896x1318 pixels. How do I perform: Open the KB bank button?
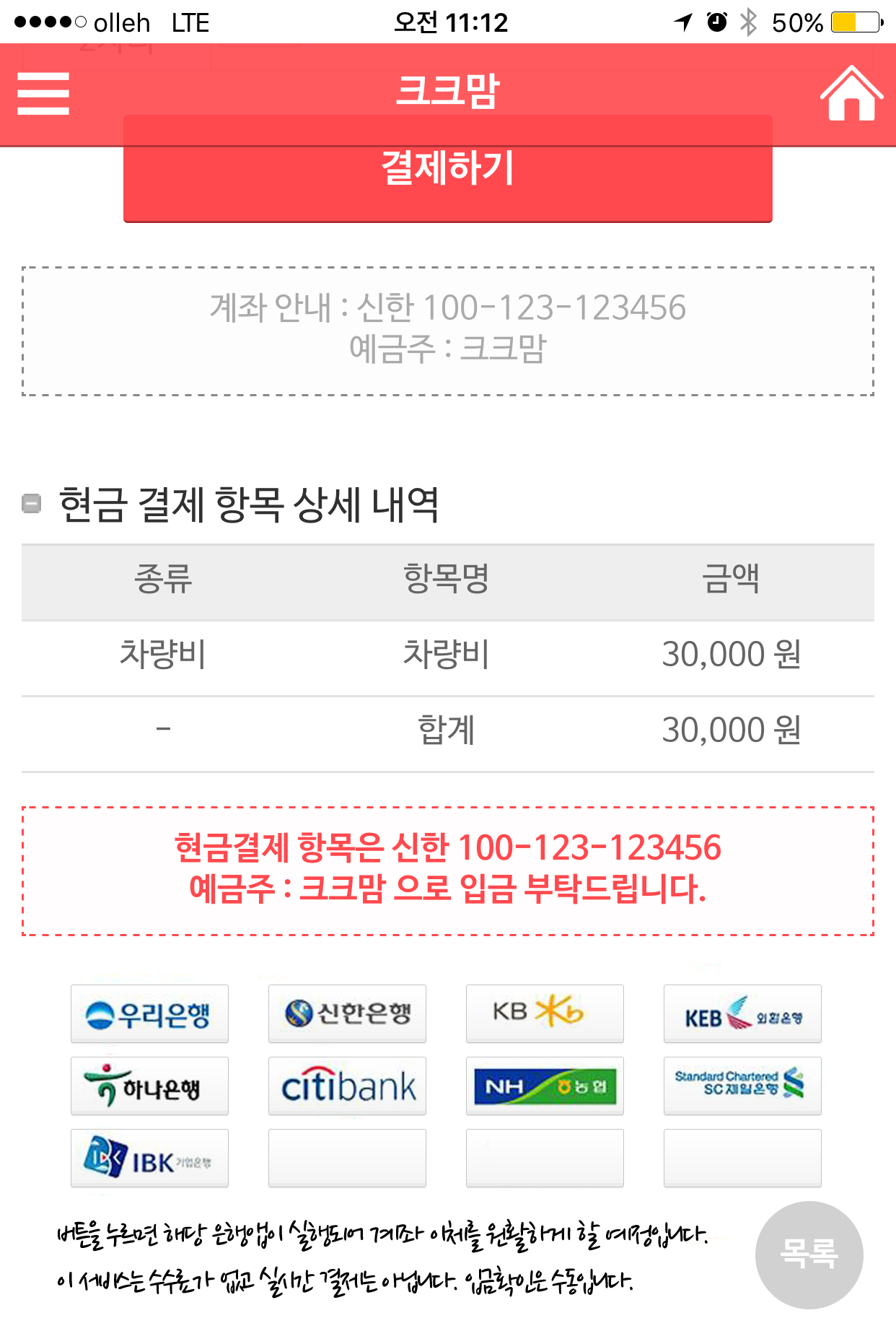(545, 1013)
